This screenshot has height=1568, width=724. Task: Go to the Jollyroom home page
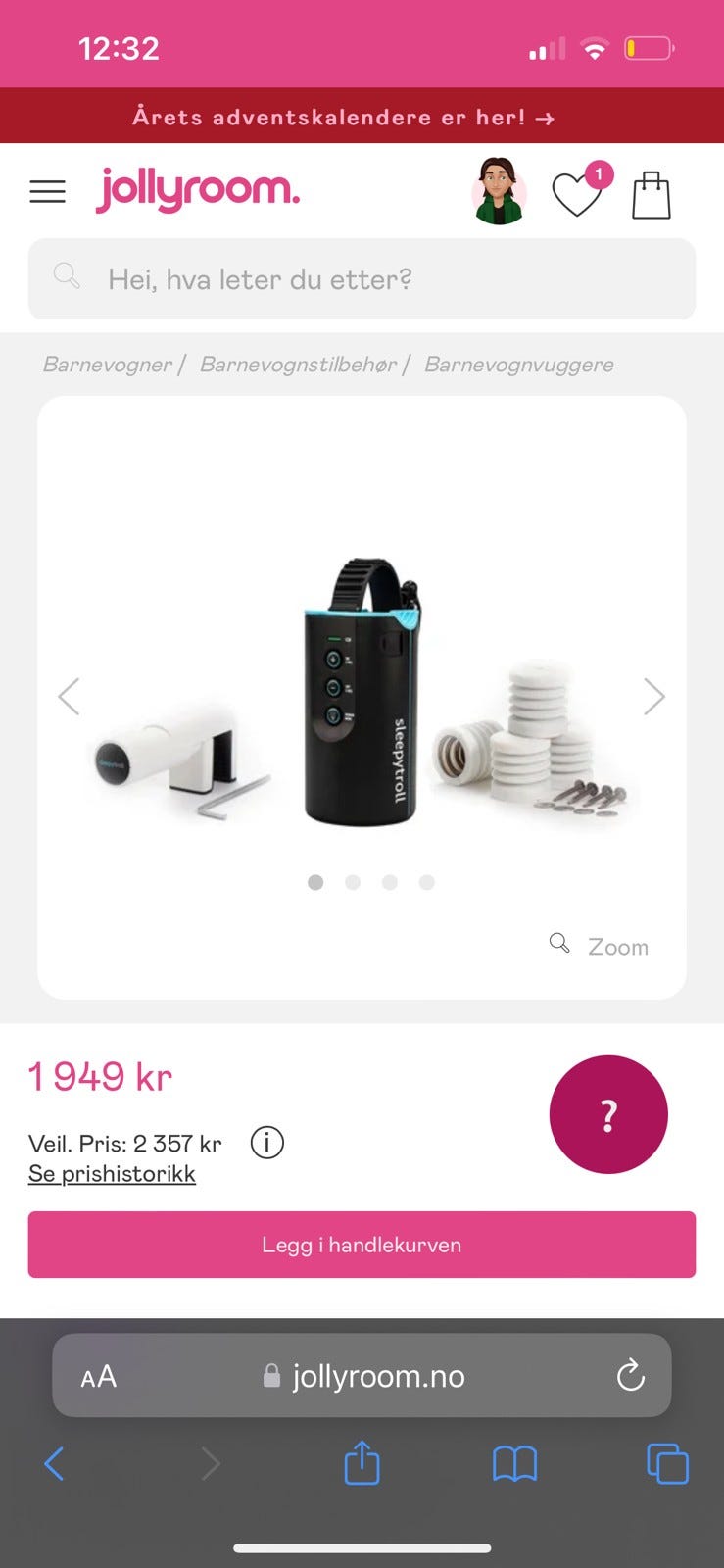(x=198, y=188)
